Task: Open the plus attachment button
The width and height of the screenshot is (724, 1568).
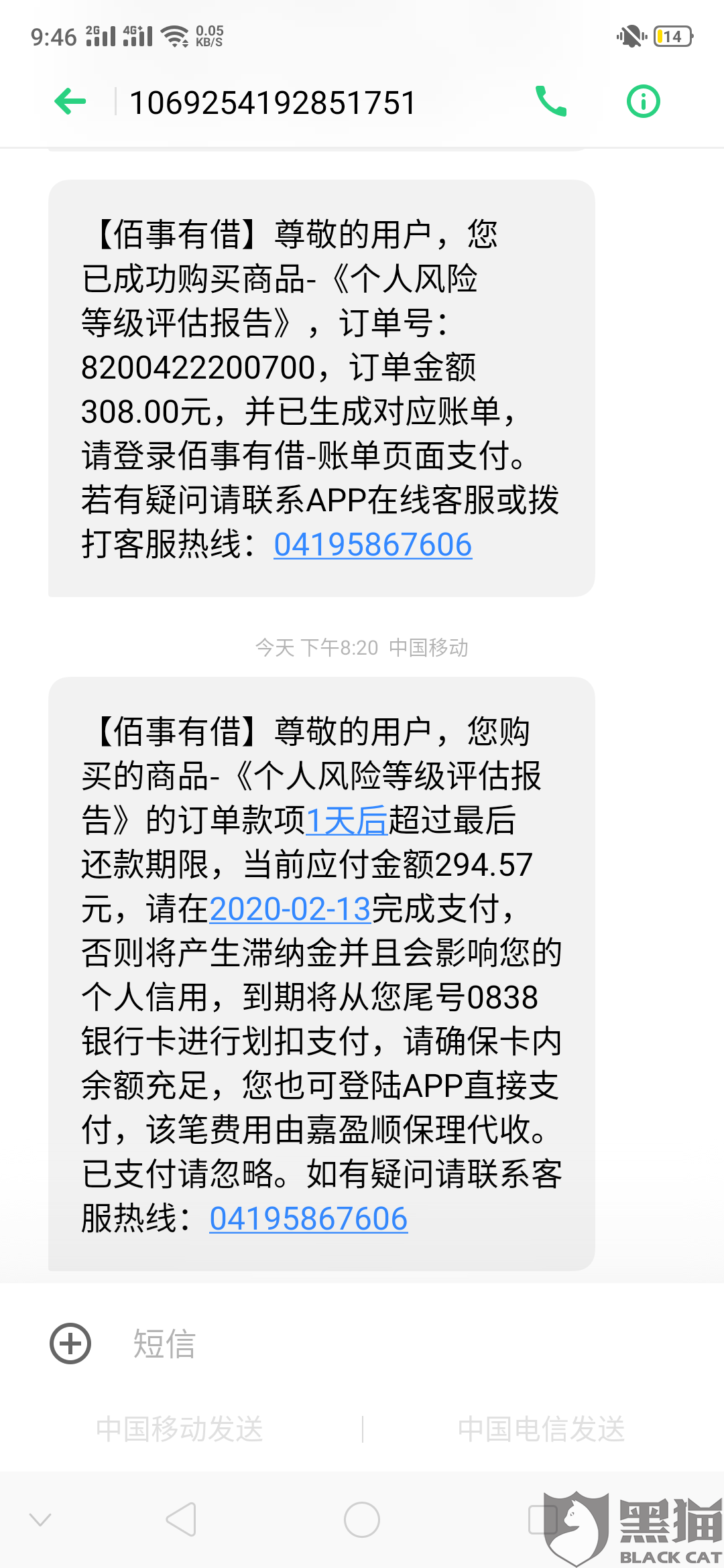Action: pos(70,1344)
